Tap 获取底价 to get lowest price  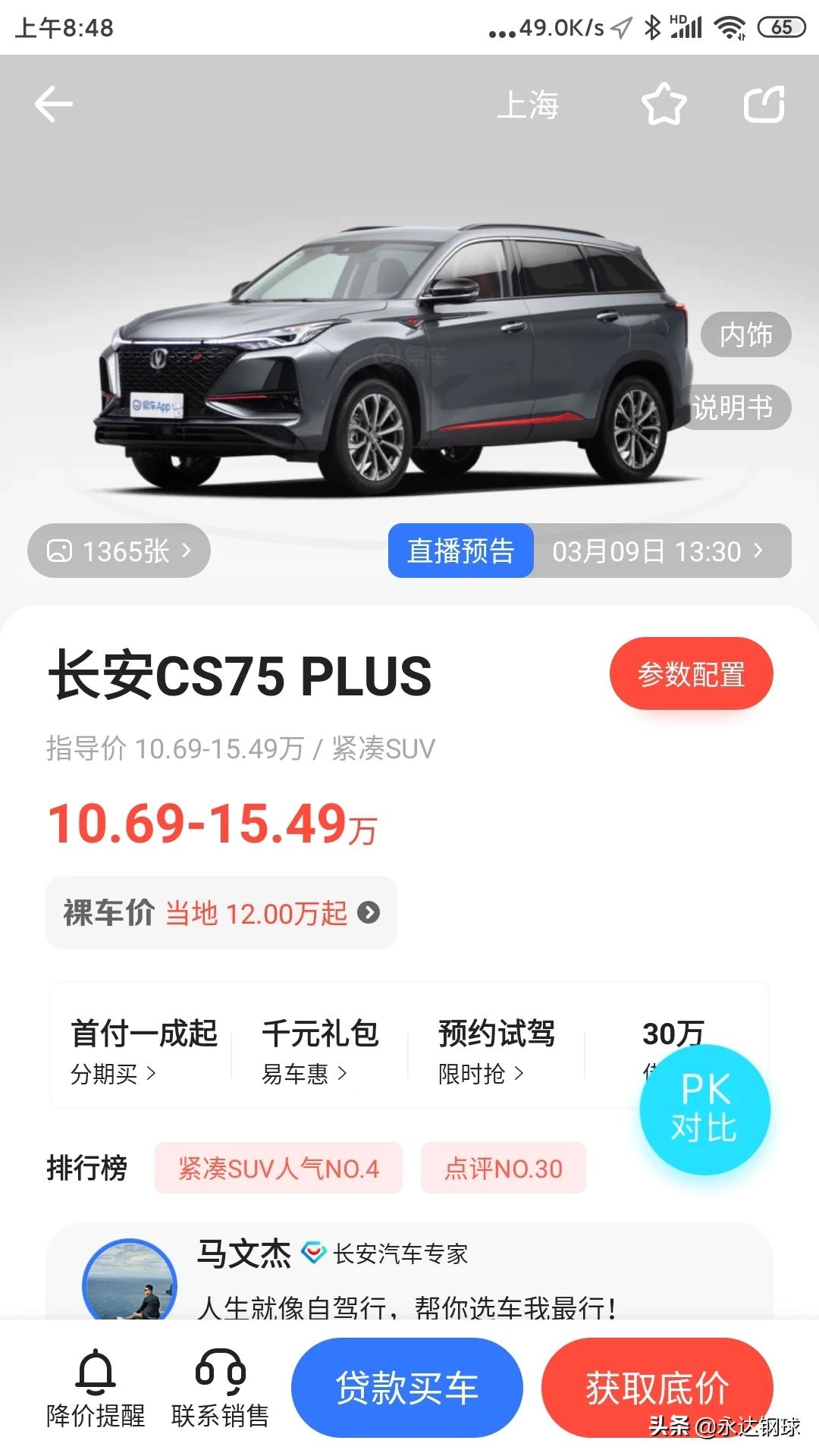click(657, 1387)
